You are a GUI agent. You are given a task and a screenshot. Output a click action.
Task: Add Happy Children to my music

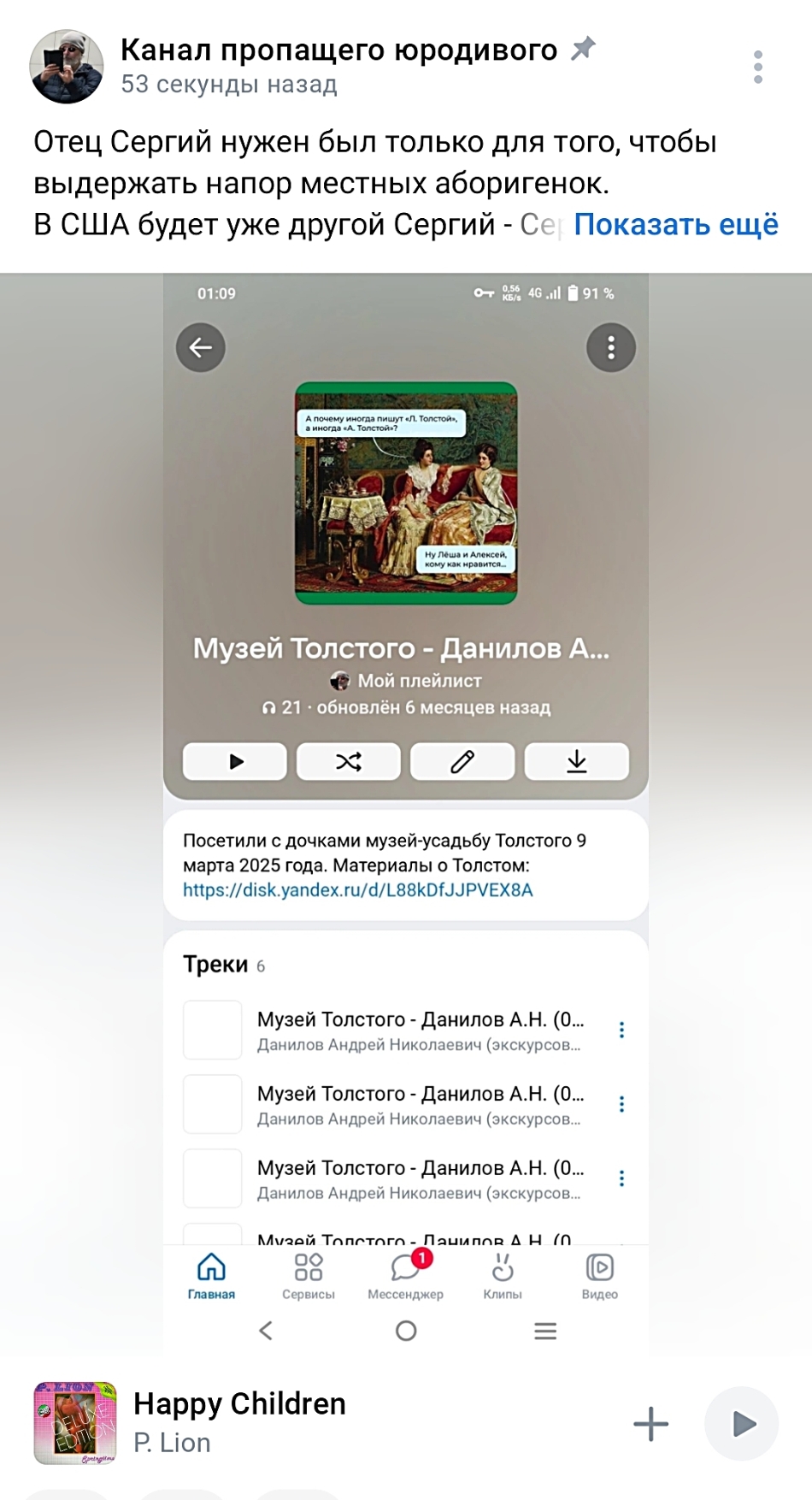[x=650, y=1423]
